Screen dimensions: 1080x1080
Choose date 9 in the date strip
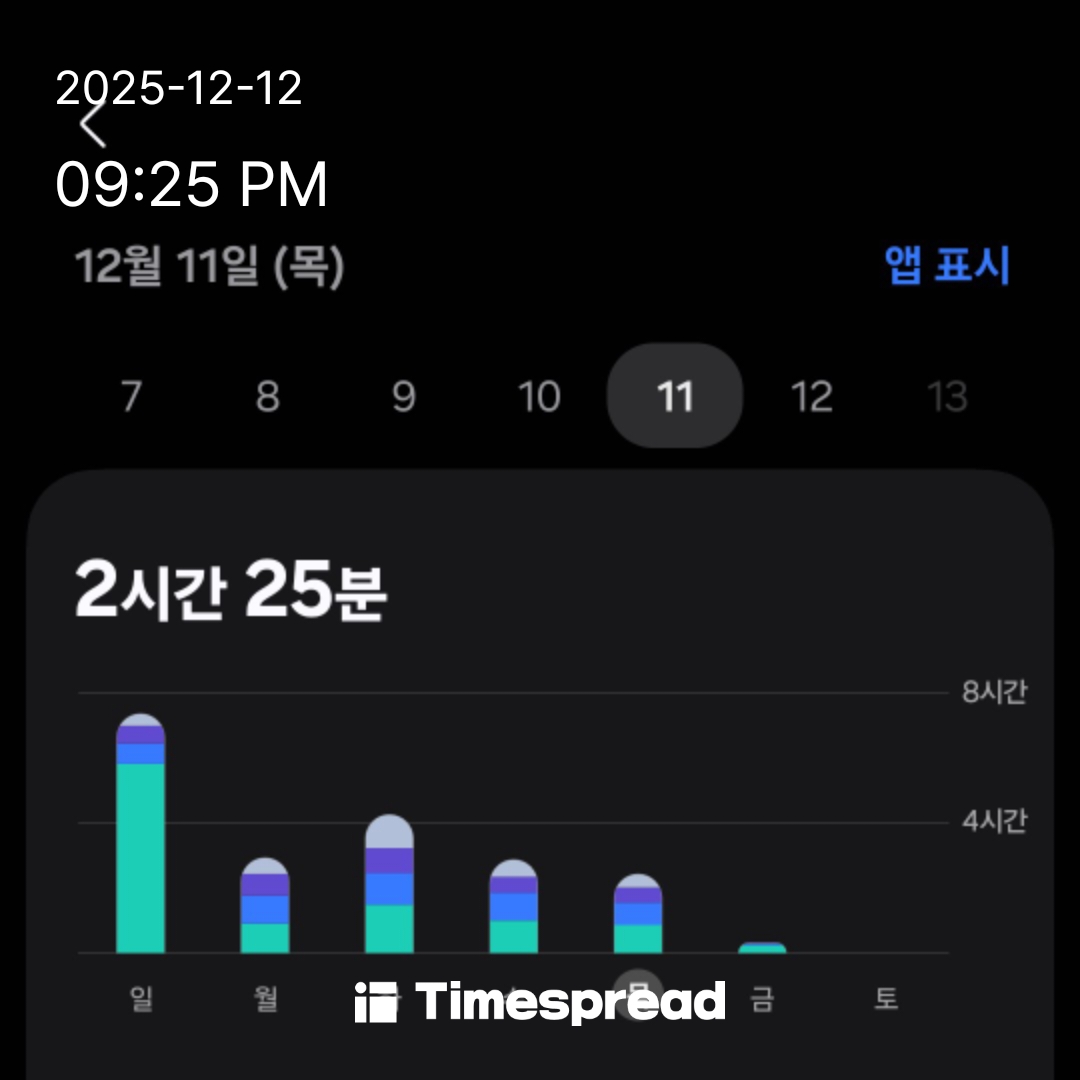pos(403,397)
